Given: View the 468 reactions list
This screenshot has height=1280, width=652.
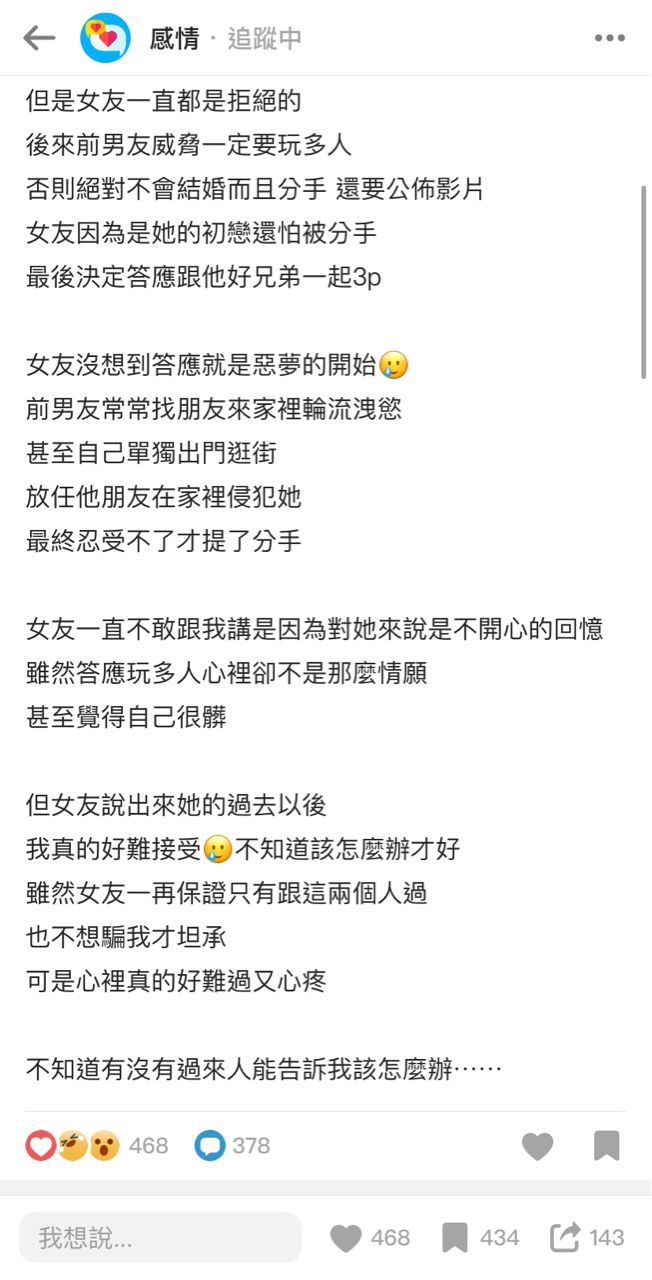Looking at the screenshot, I should coord(97,1145).
